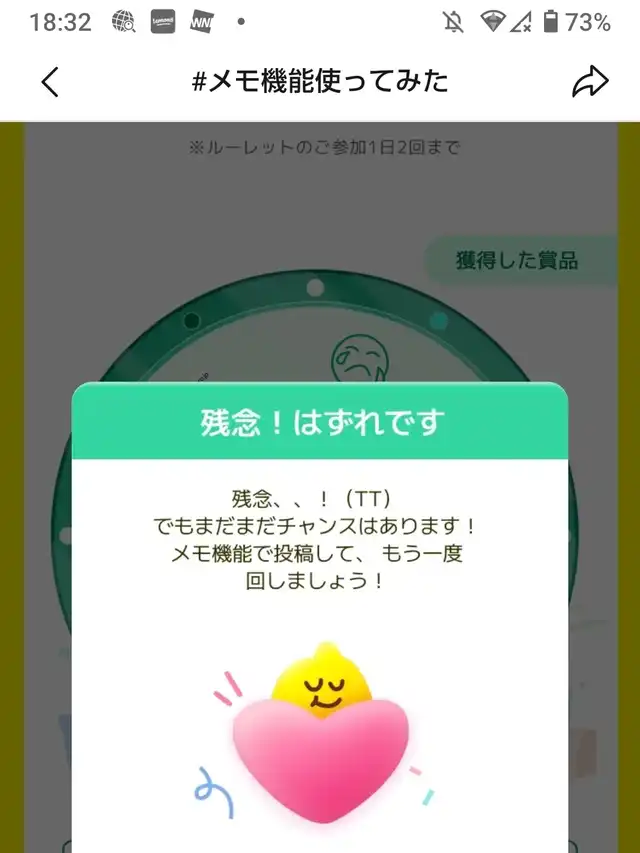640x853 pixels.
Task: Share this page with the arrow icon
Action: 590,82
